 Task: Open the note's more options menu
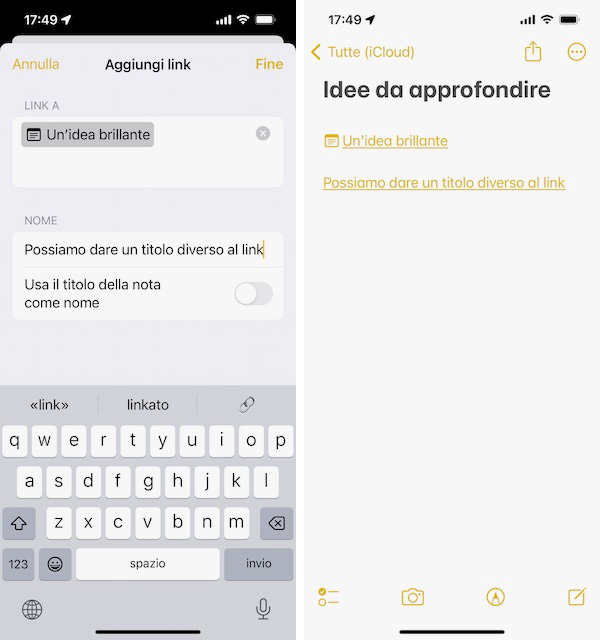click(x=576, y=52)
